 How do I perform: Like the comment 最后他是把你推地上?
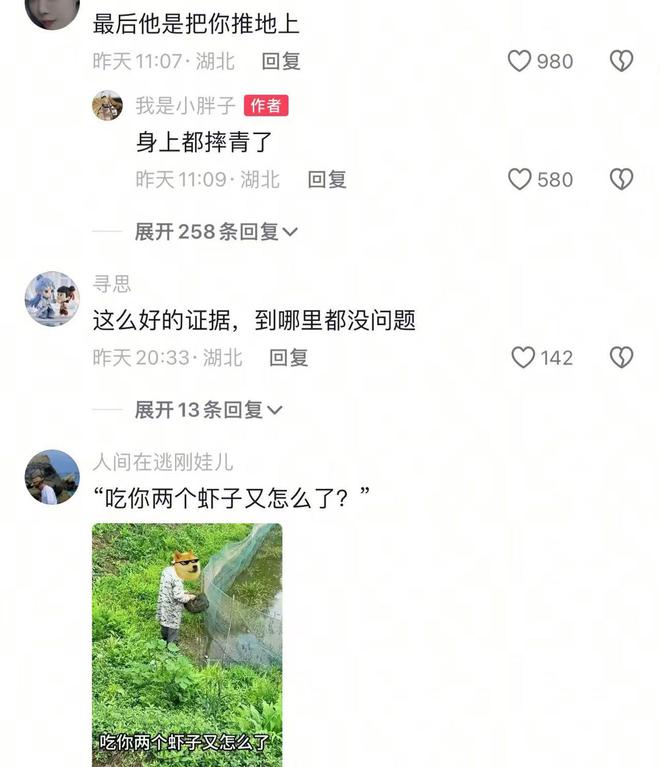[x=520, y=61]
